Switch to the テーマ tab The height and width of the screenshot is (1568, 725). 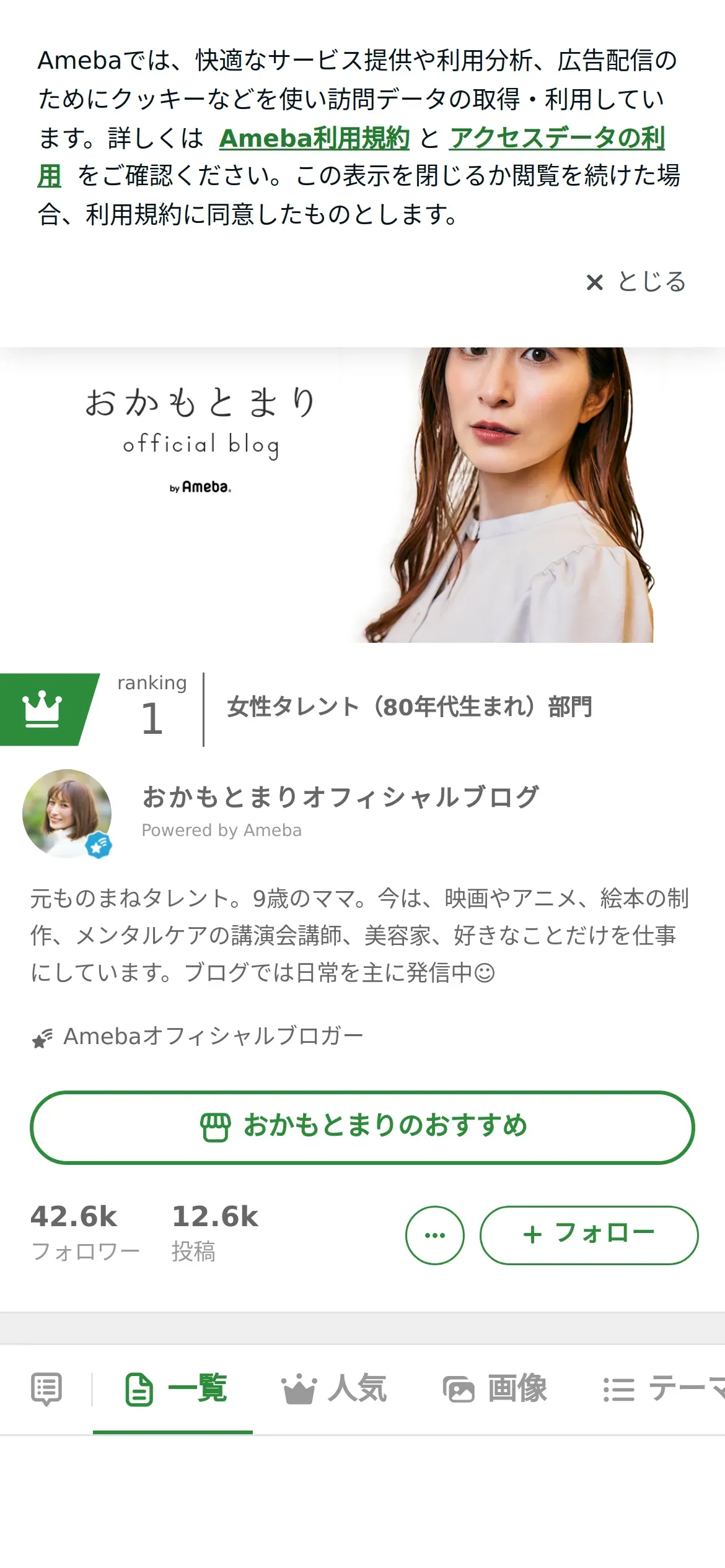[x=664, y=1389]
